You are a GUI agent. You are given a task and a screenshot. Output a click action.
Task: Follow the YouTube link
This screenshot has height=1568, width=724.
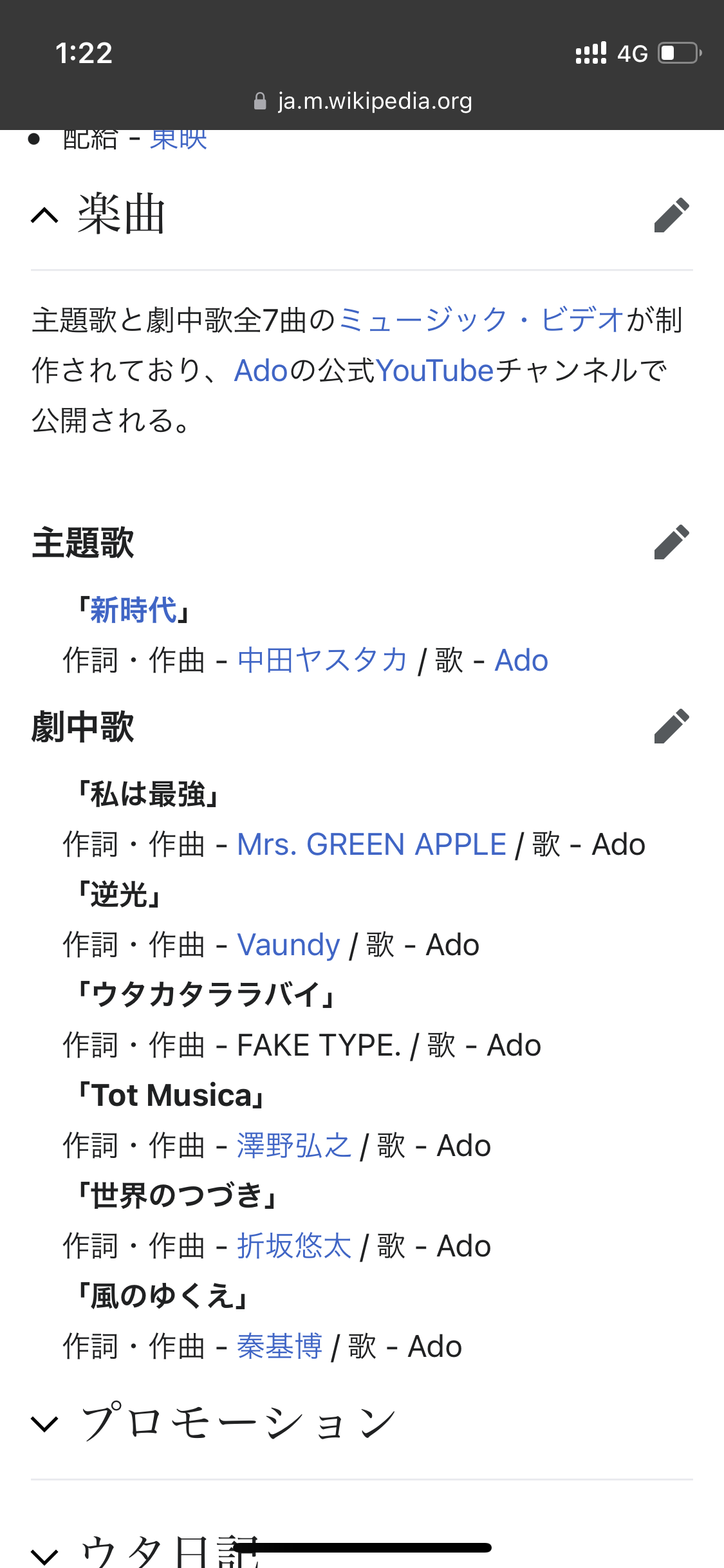[435, 370]
